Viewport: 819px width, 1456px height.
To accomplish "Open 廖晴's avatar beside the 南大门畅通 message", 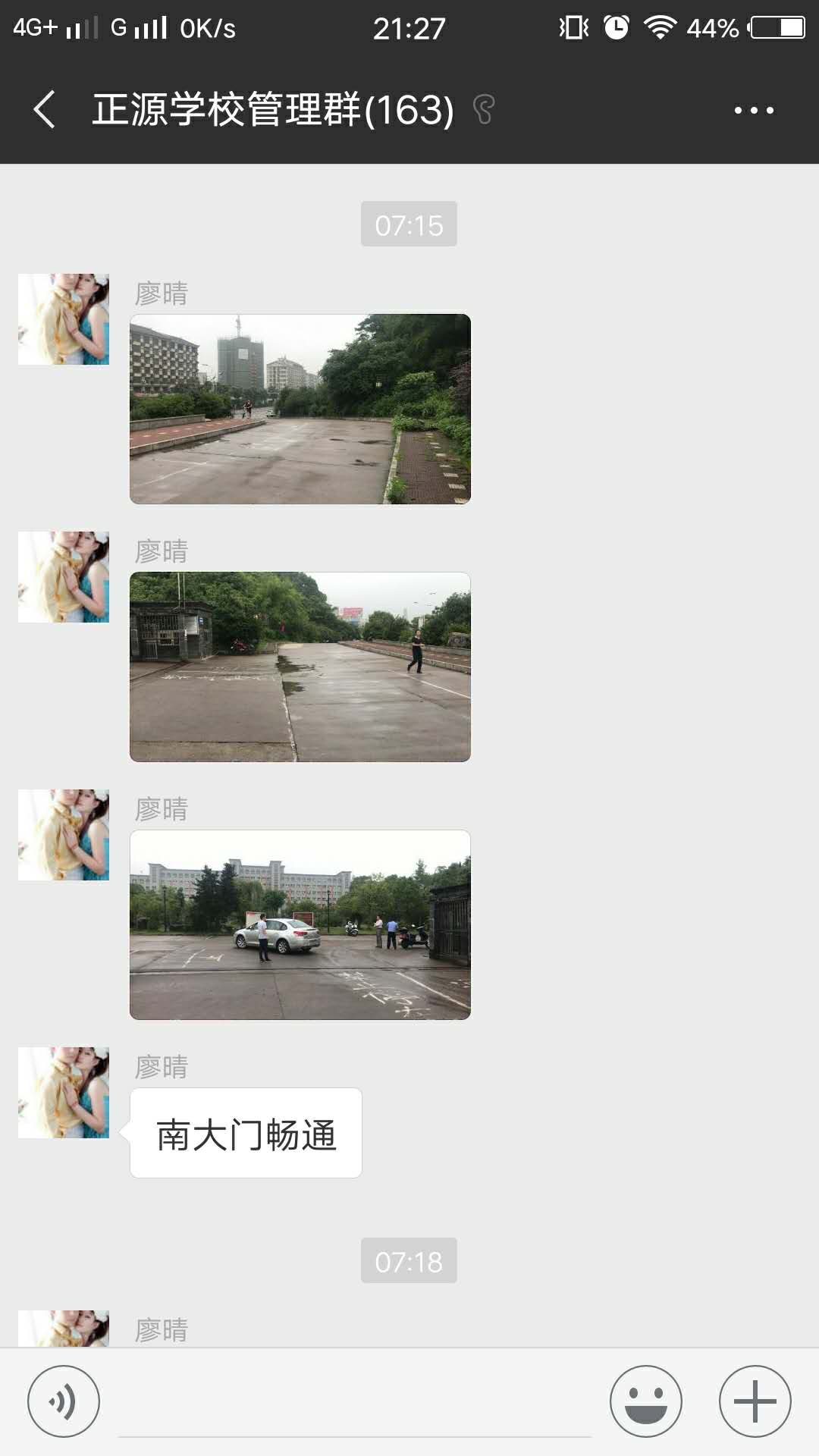I will [x=64, y=1093].
